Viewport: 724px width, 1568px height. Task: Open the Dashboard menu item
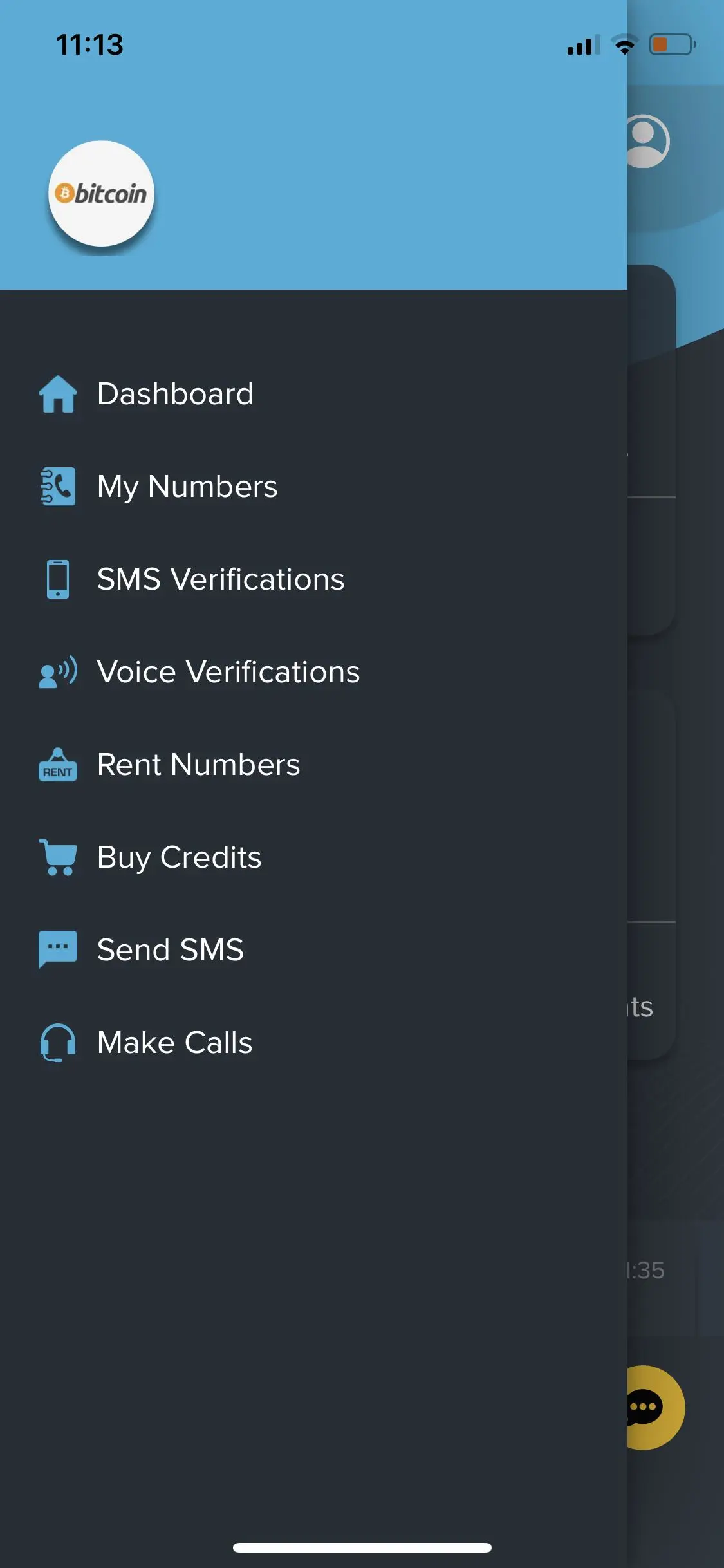pyautogui.click(x=175, y=394)
